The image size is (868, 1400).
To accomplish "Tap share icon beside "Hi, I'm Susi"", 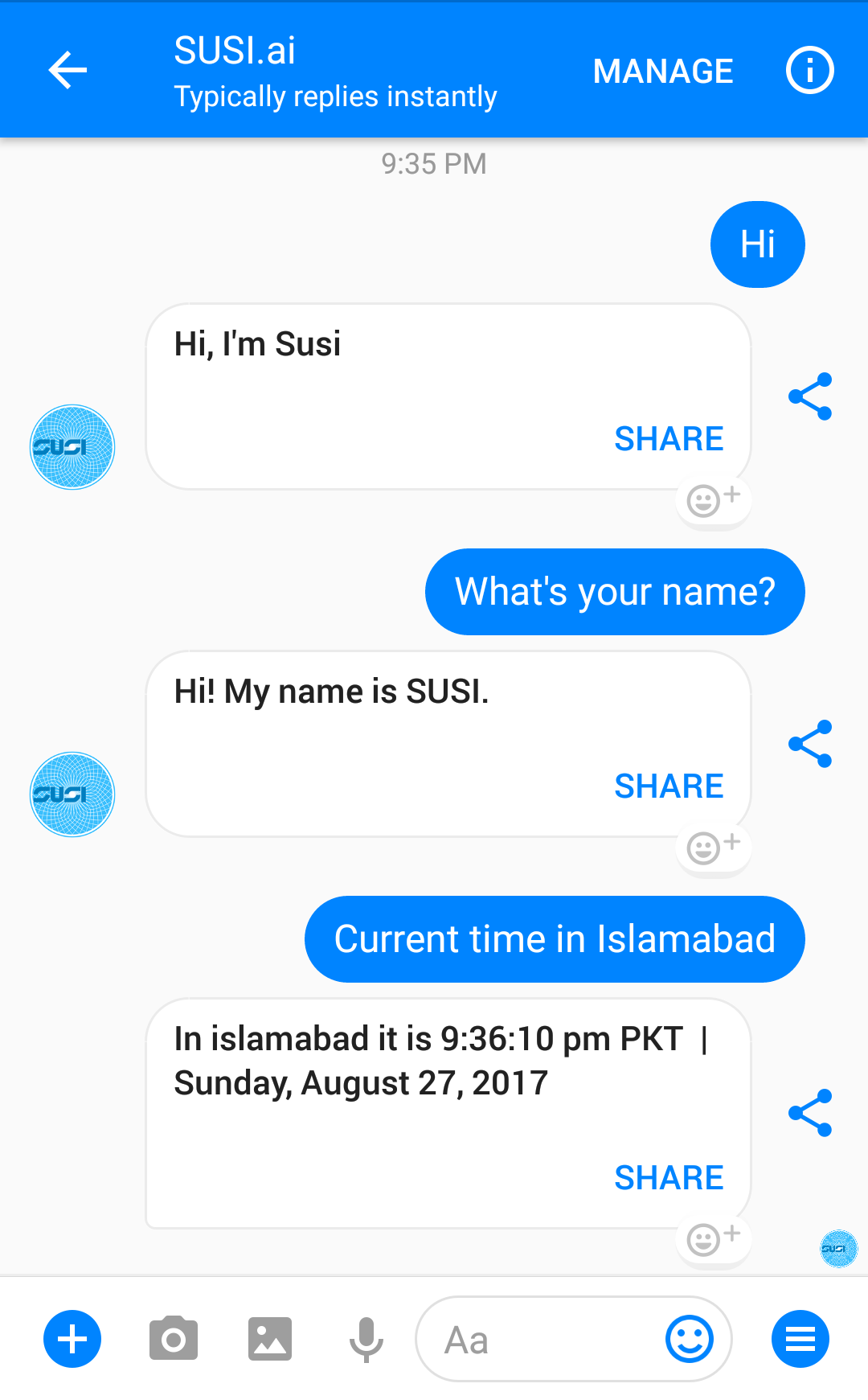I will [810, 396].
